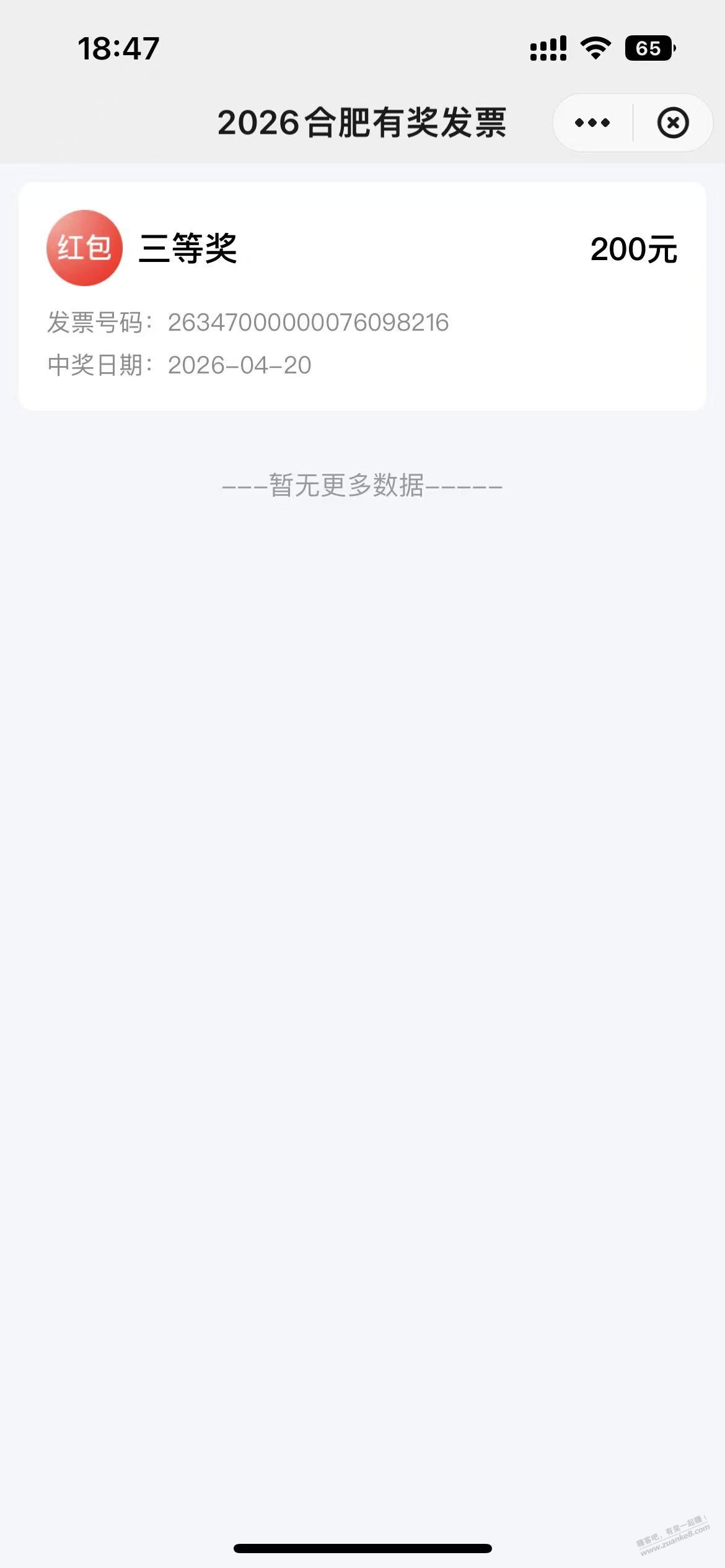The image size is (725, 1568).
Task: Tap the 200元 prize amount
Action: pyautogui.click(x=633, y=250)
